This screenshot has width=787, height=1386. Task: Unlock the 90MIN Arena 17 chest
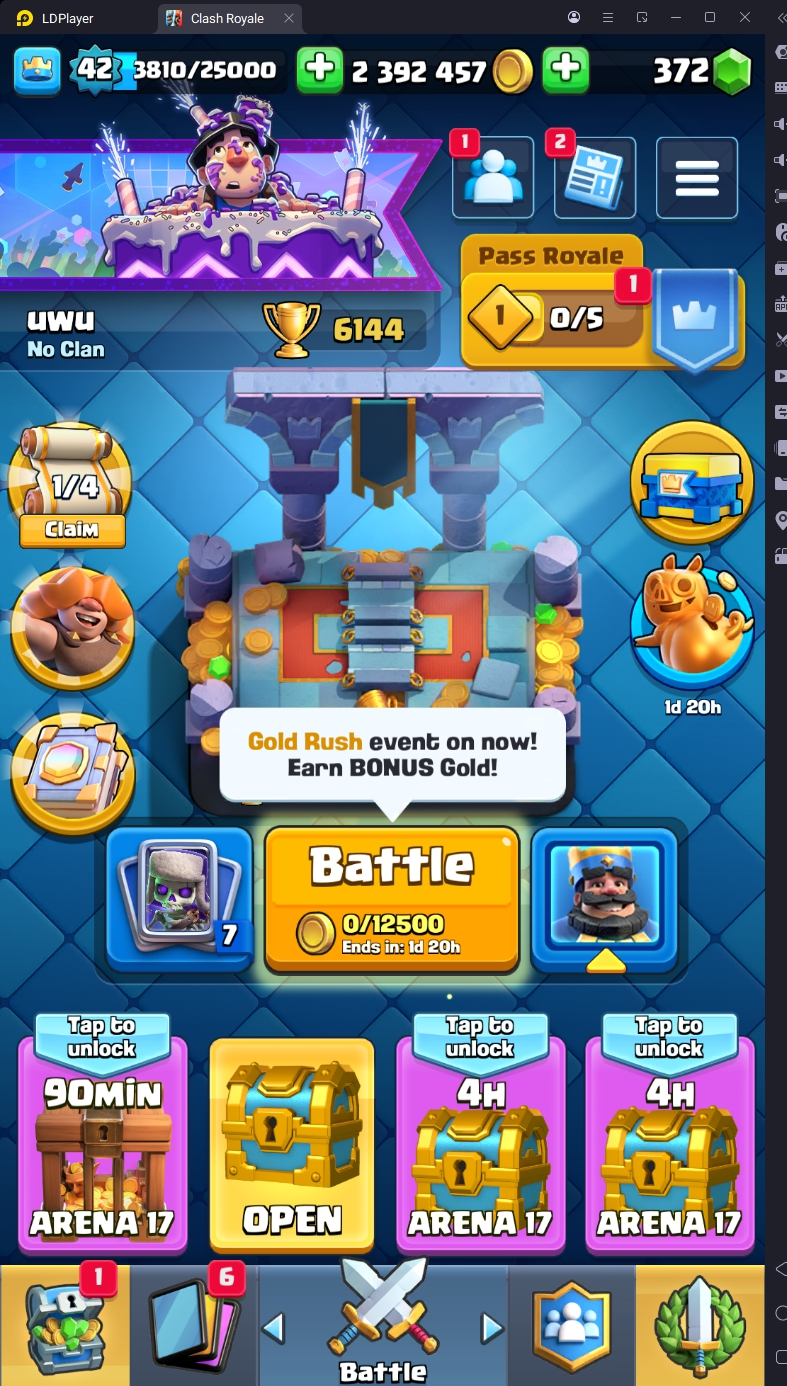pyautogui.click(x=102, y=1144)
